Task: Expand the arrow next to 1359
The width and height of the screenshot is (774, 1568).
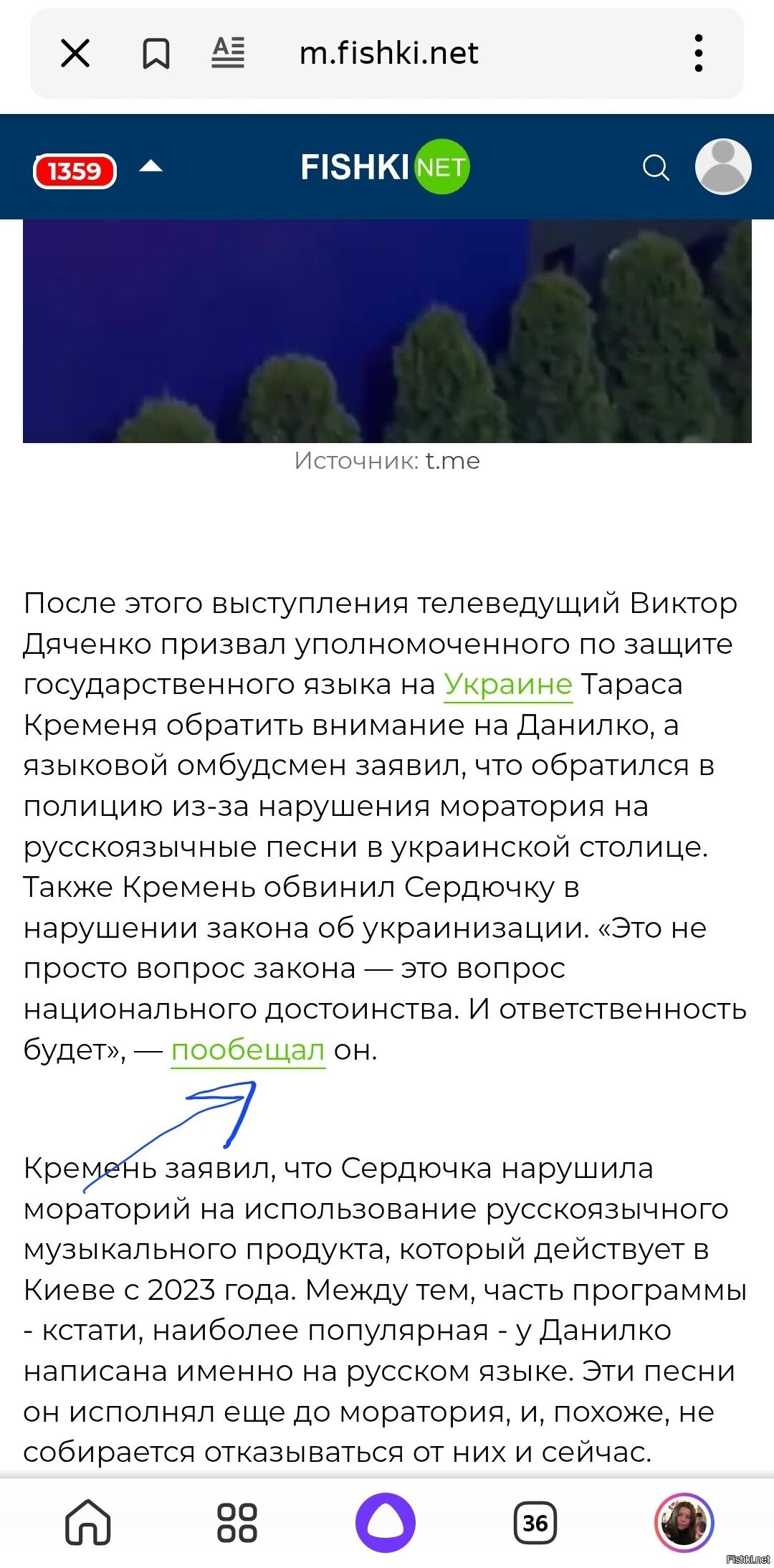Action: 150,166
